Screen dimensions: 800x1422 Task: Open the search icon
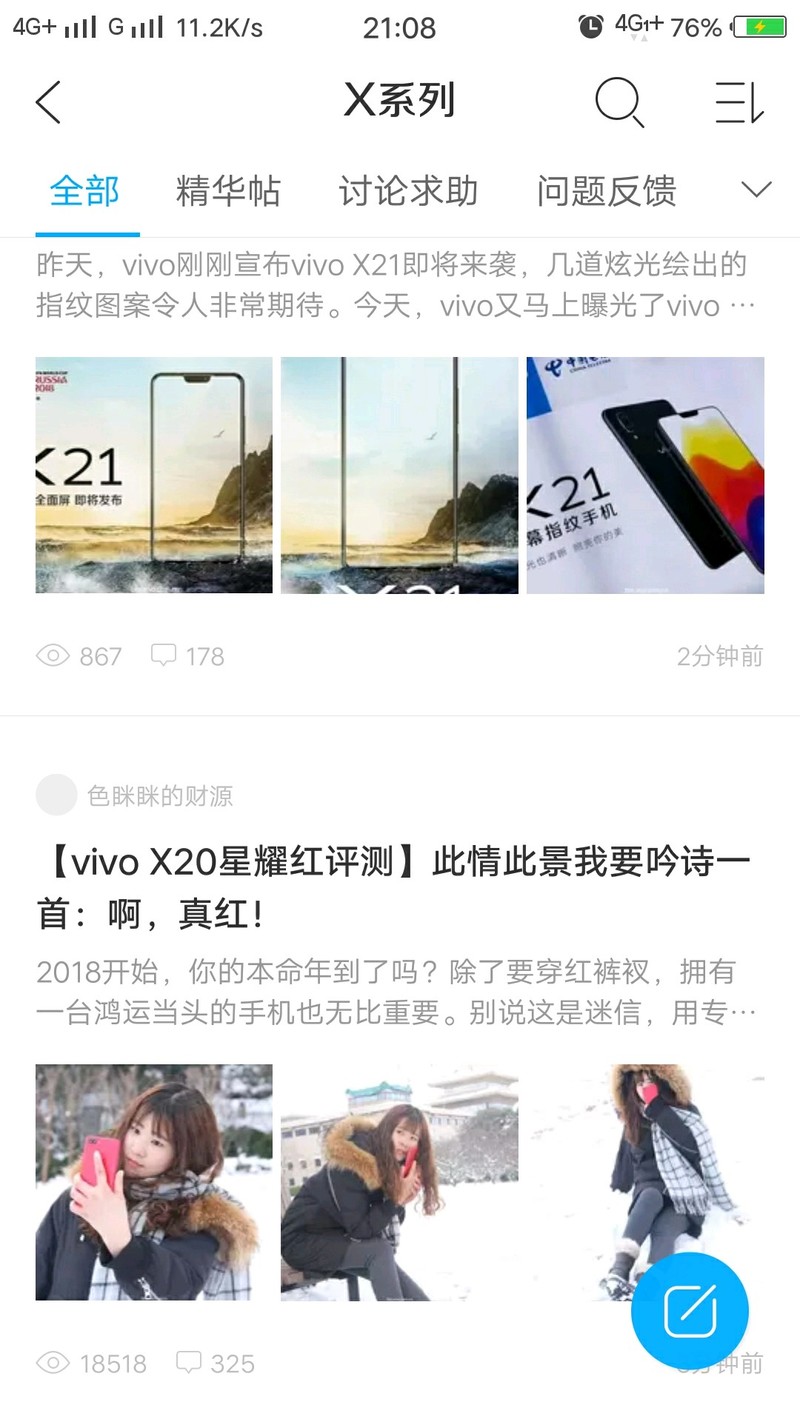[620, 103]
